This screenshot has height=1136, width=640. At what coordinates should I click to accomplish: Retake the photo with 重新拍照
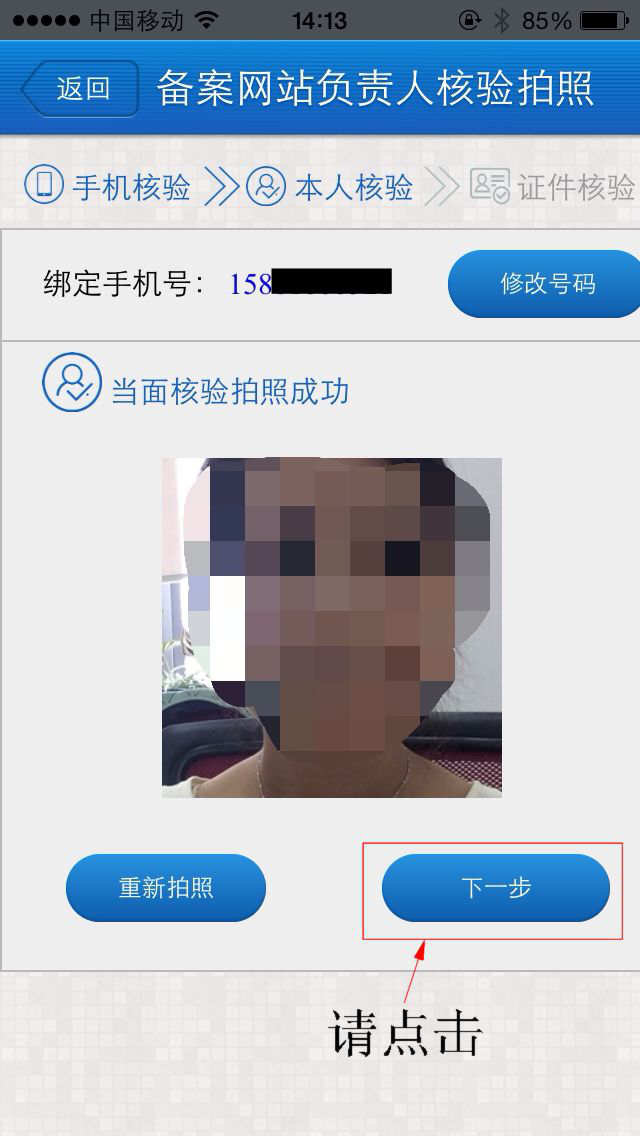(x=166, y=887)
